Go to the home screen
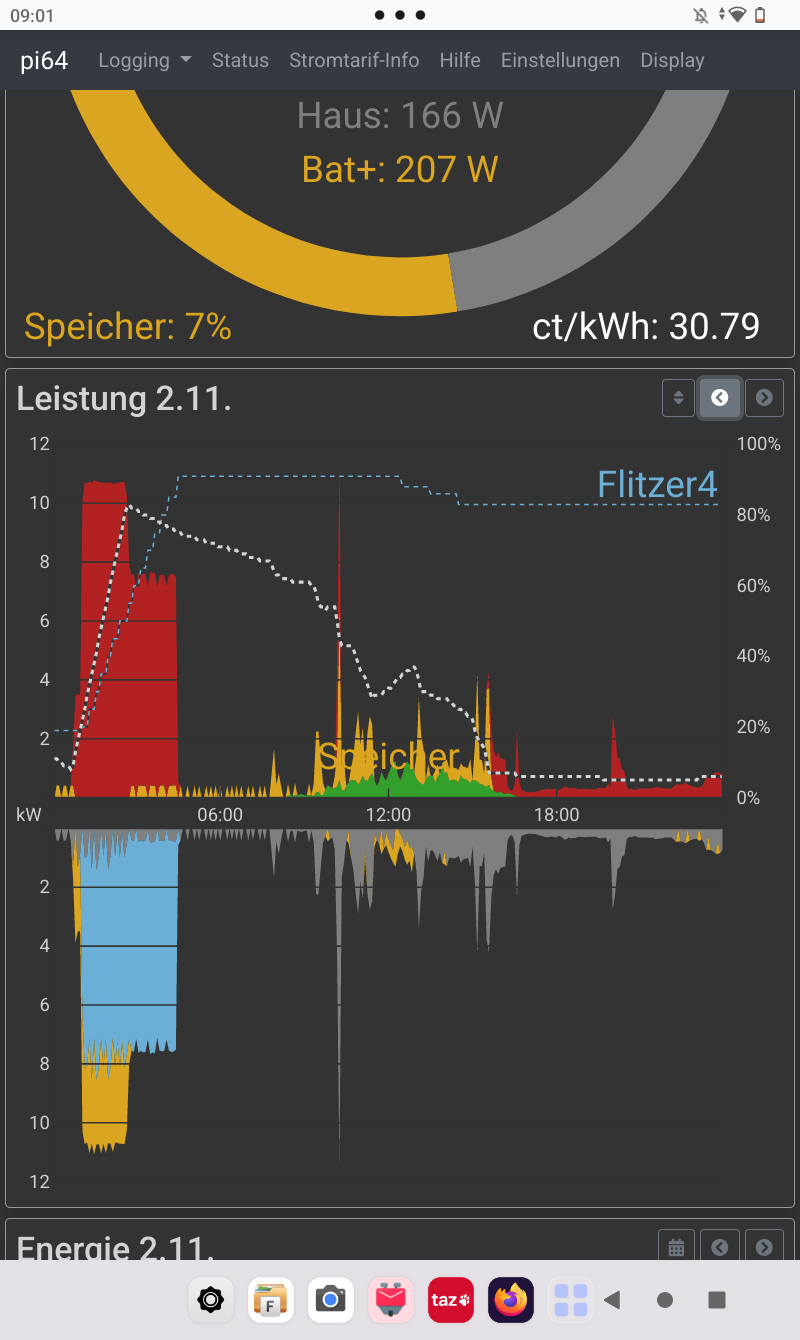Screen dimensions: 800x1340 tap(665, 1300)
